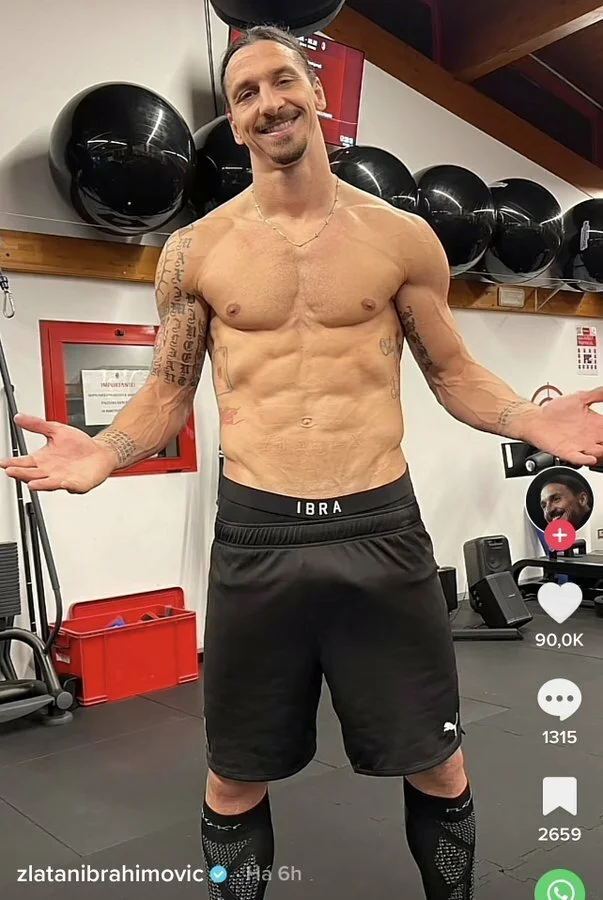
Task: Bookmark this video to favorites
Action: [559, 796]
